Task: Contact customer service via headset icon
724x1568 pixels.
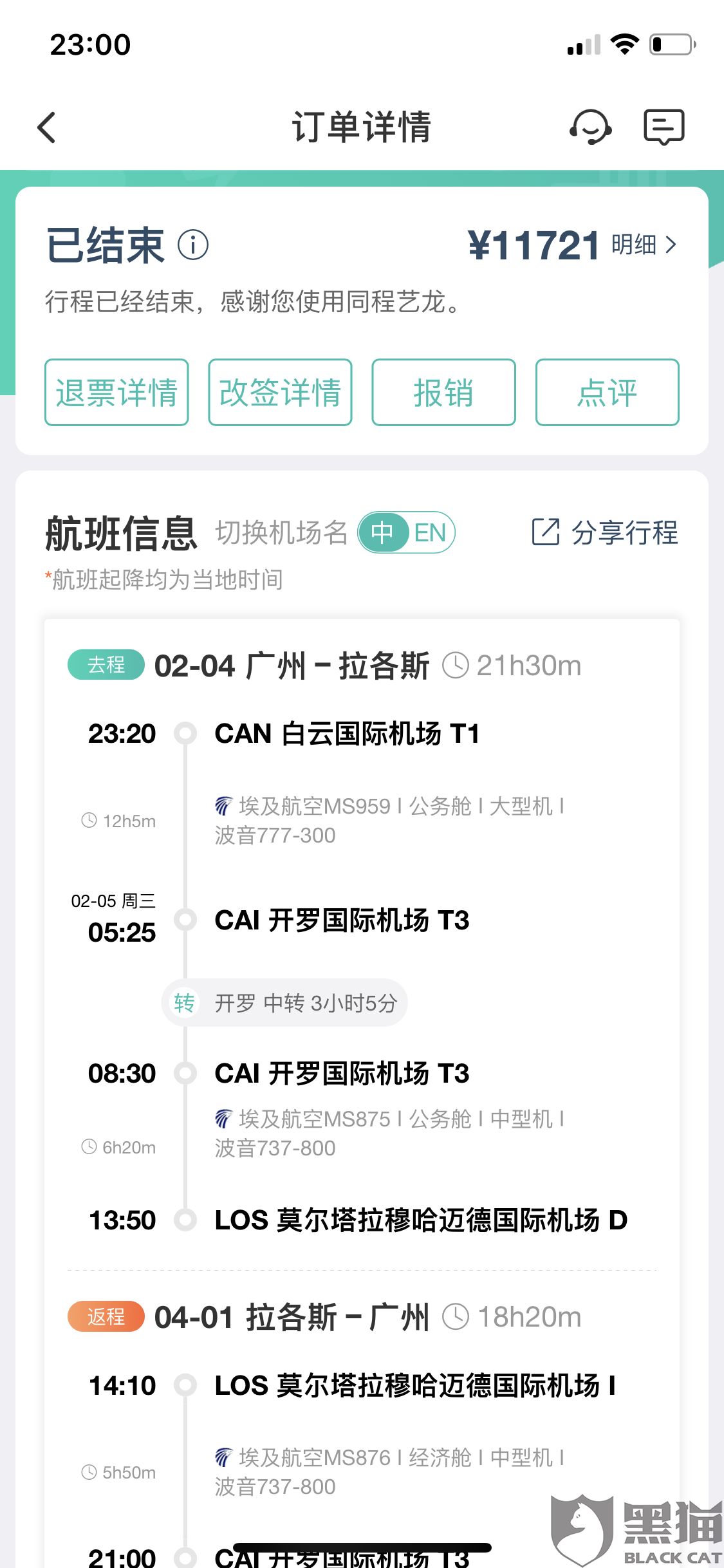Action: tap(590, 127)
